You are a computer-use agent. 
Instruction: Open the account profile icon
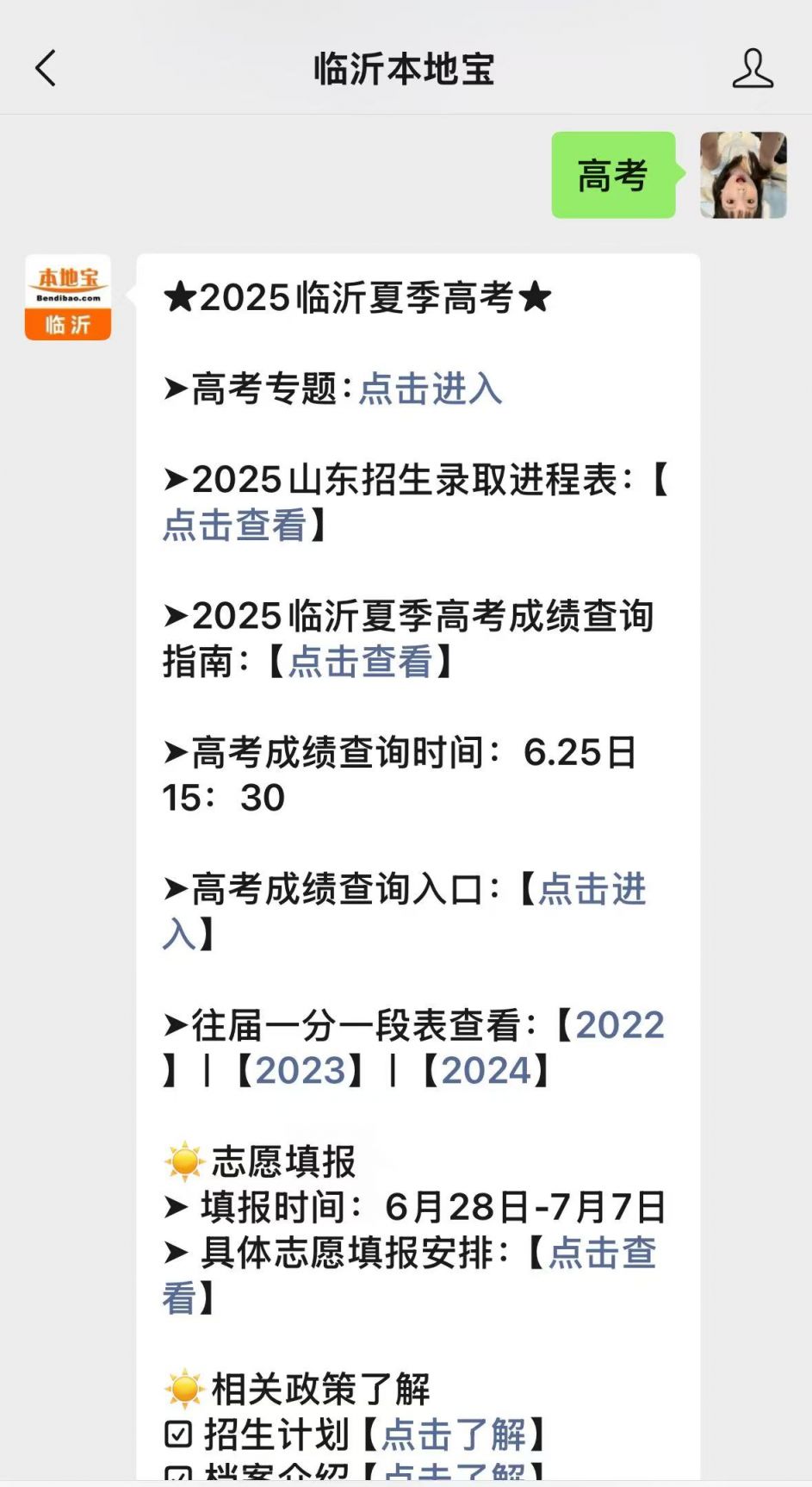(x=753, y=68)
